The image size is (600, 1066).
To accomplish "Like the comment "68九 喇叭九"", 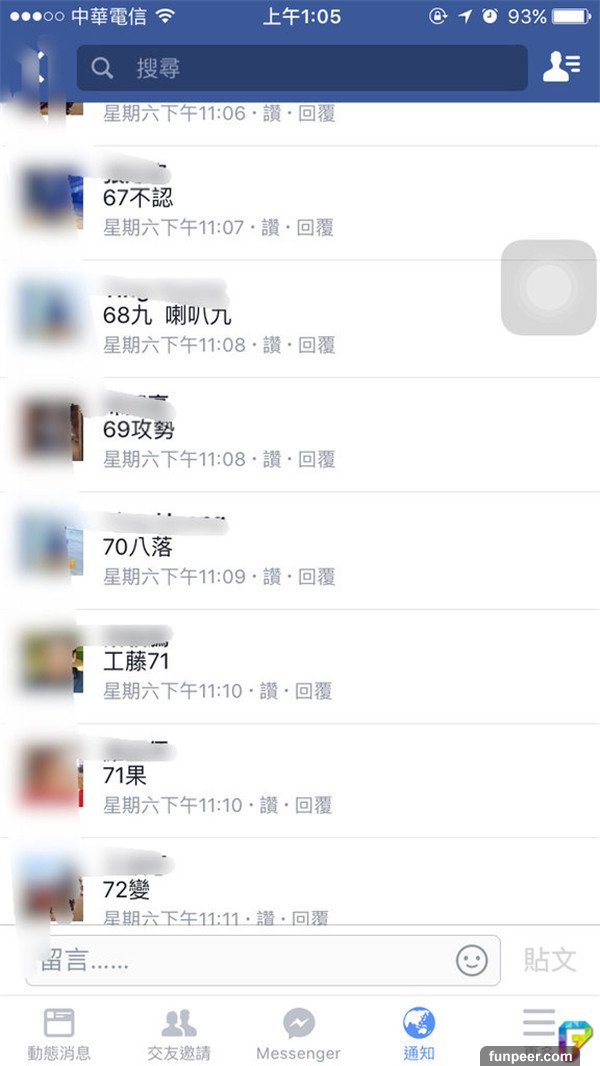I will 271,346.
